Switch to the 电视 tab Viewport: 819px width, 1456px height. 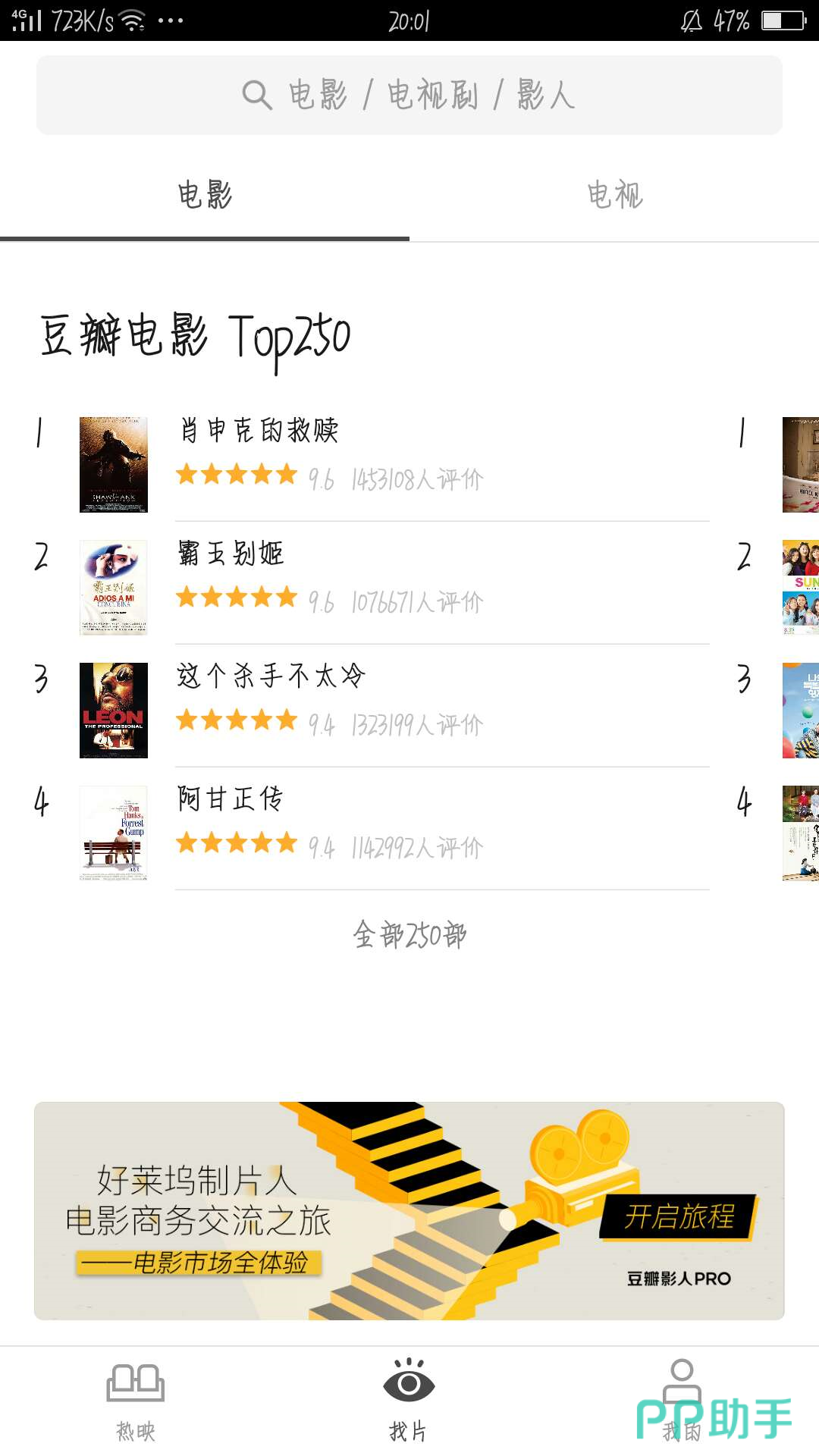coord(614,196)
